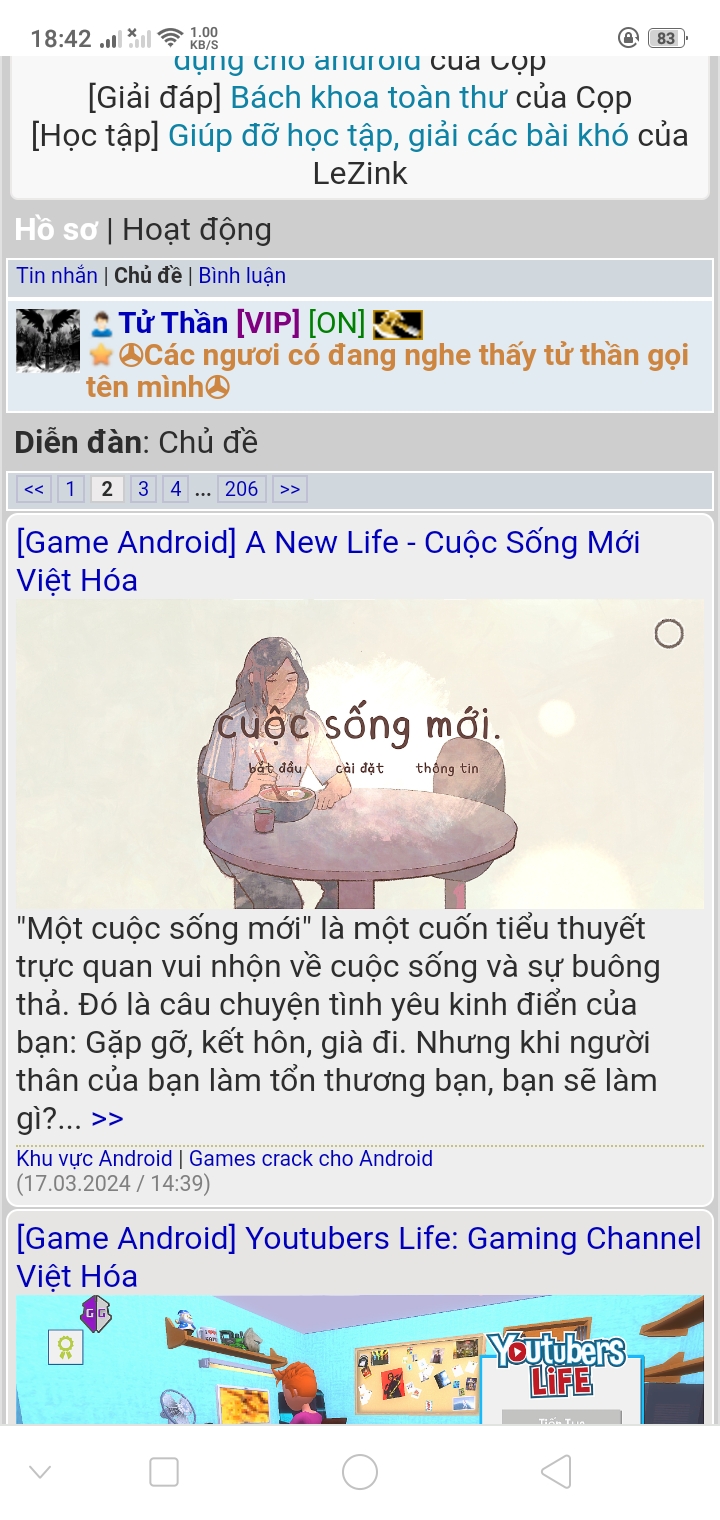Open the Bình luận section

pyautogui.click(x=242, y=275)
